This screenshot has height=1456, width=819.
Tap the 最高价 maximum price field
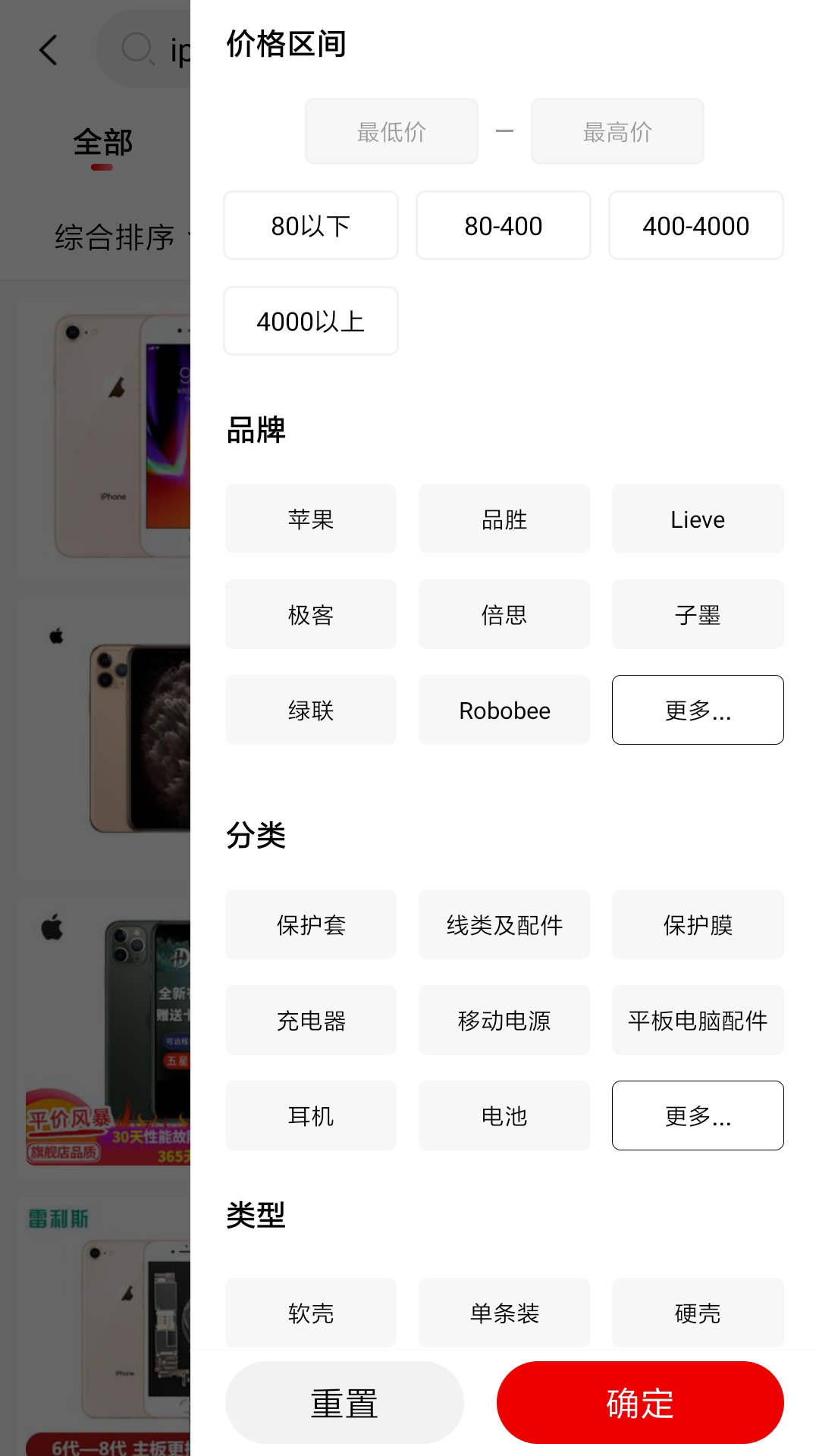click(x=617, y=131)
